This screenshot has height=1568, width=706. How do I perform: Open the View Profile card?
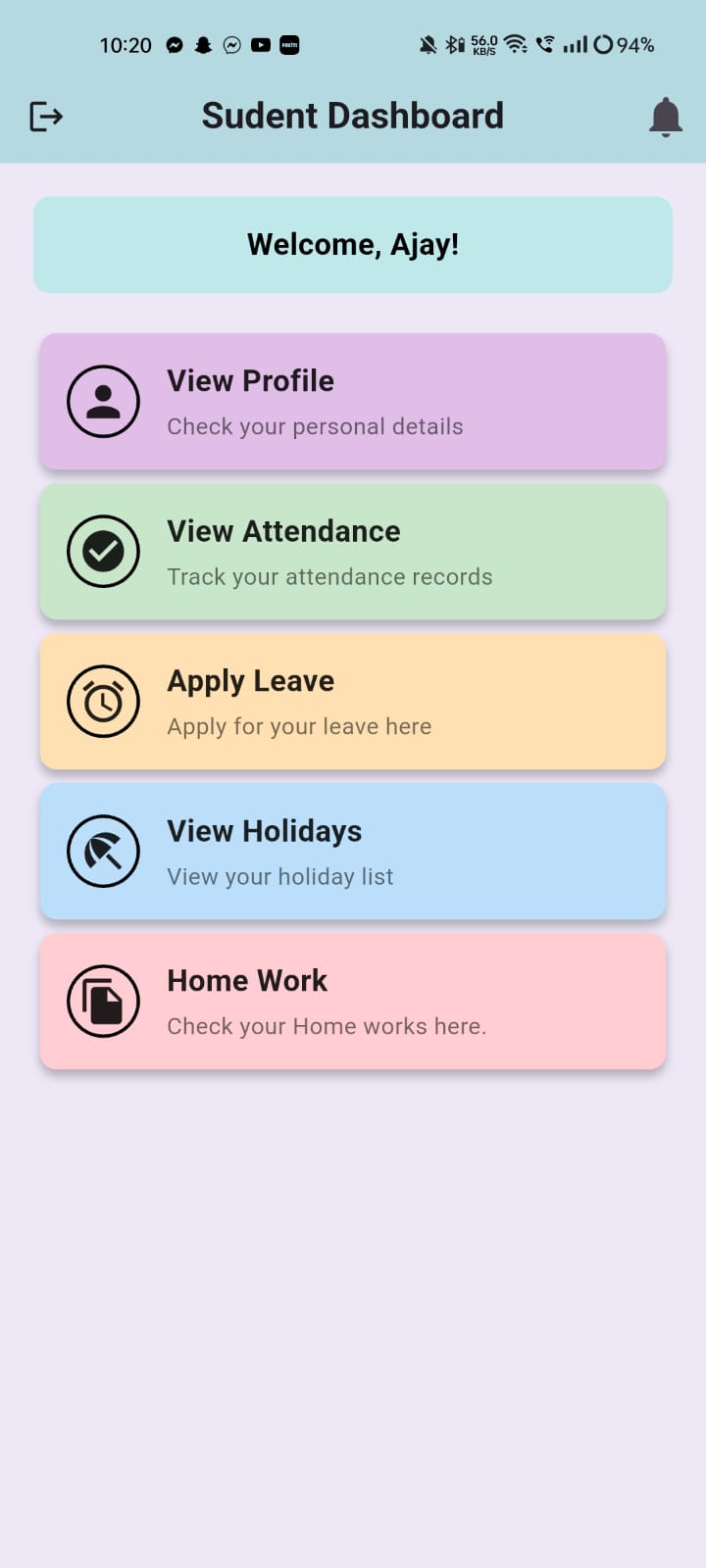point(353,402)
